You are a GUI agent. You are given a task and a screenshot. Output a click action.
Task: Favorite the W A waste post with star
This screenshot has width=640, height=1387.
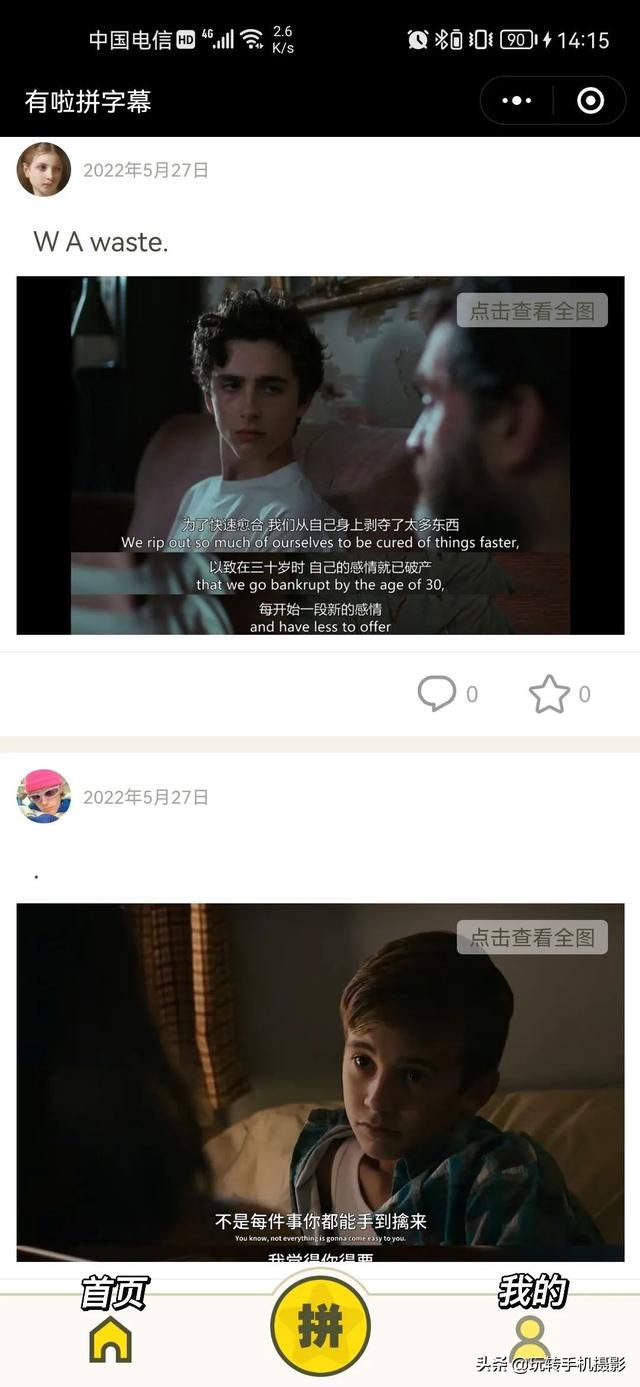coord(559,694)
